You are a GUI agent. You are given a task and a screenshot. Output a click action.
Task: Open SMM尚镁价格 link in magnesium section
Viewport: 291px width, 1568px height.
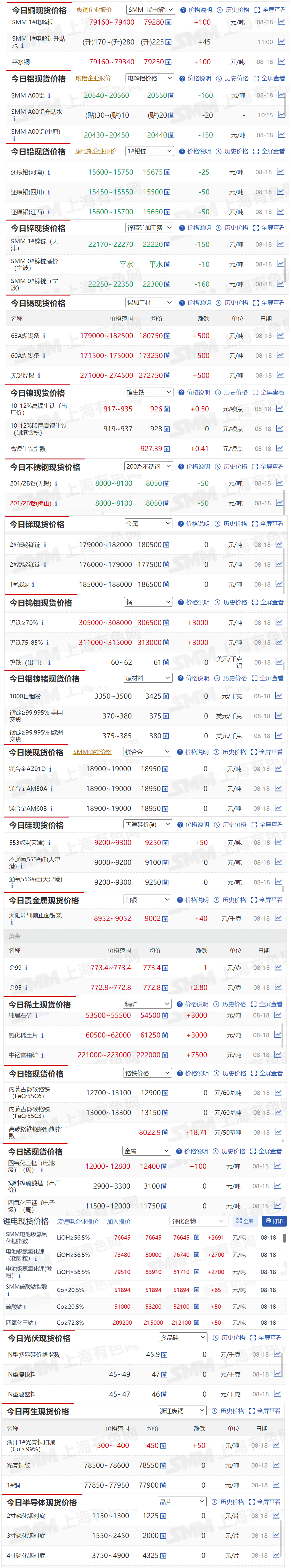(x=92, y=752)
